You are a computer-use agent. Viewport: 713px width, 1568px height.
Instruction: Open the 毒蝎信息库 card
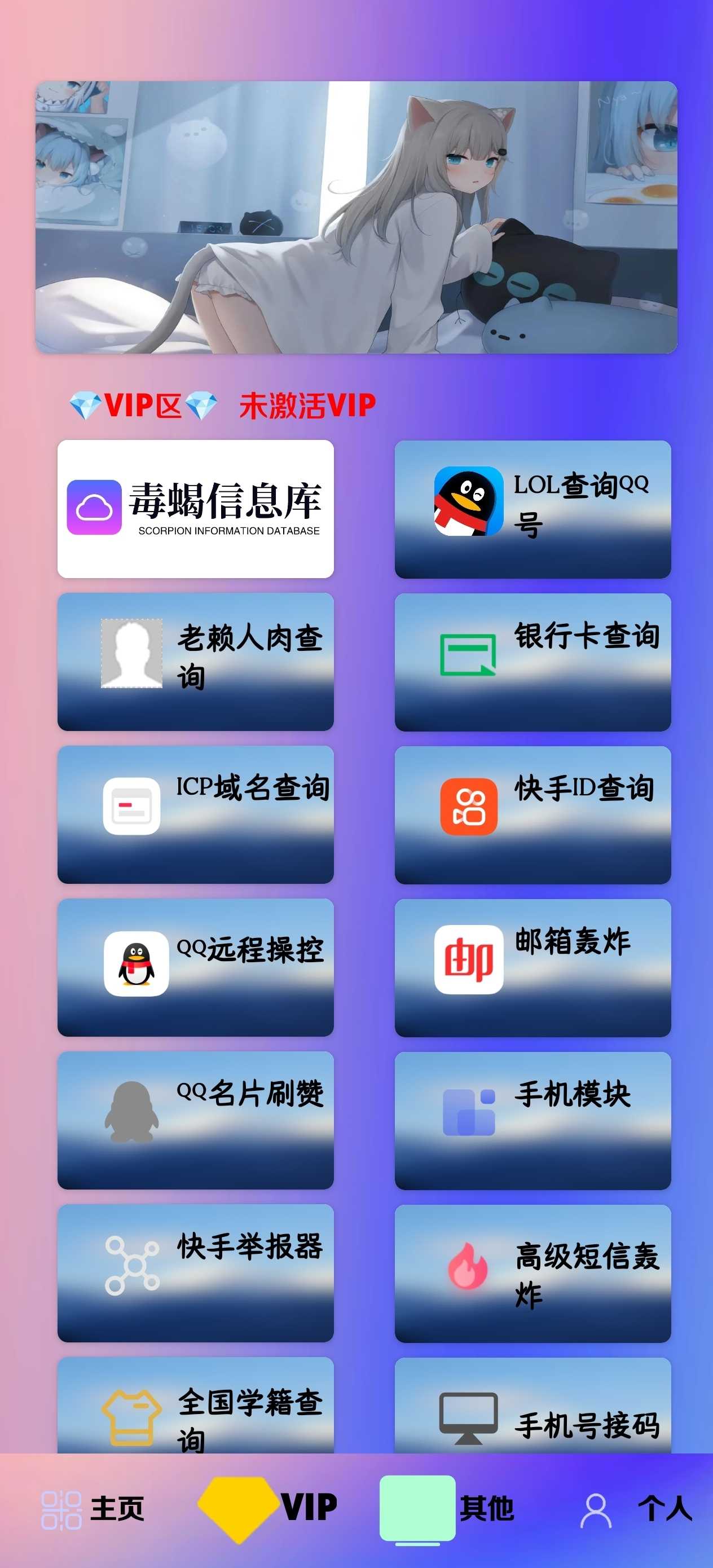pos(196,509)
